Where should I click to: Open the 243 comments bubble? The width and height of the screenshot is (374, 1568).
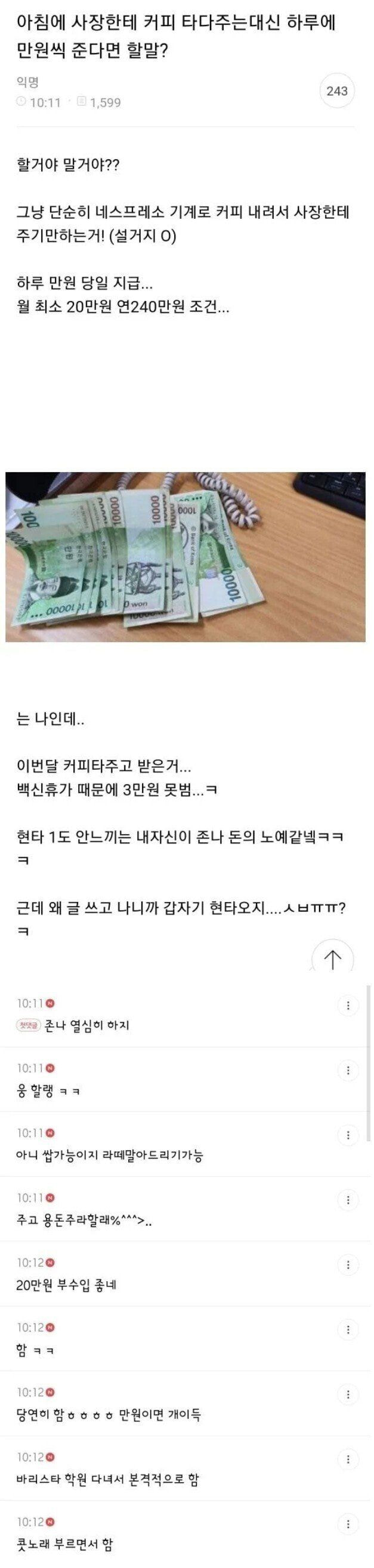(x=337, y=91)
